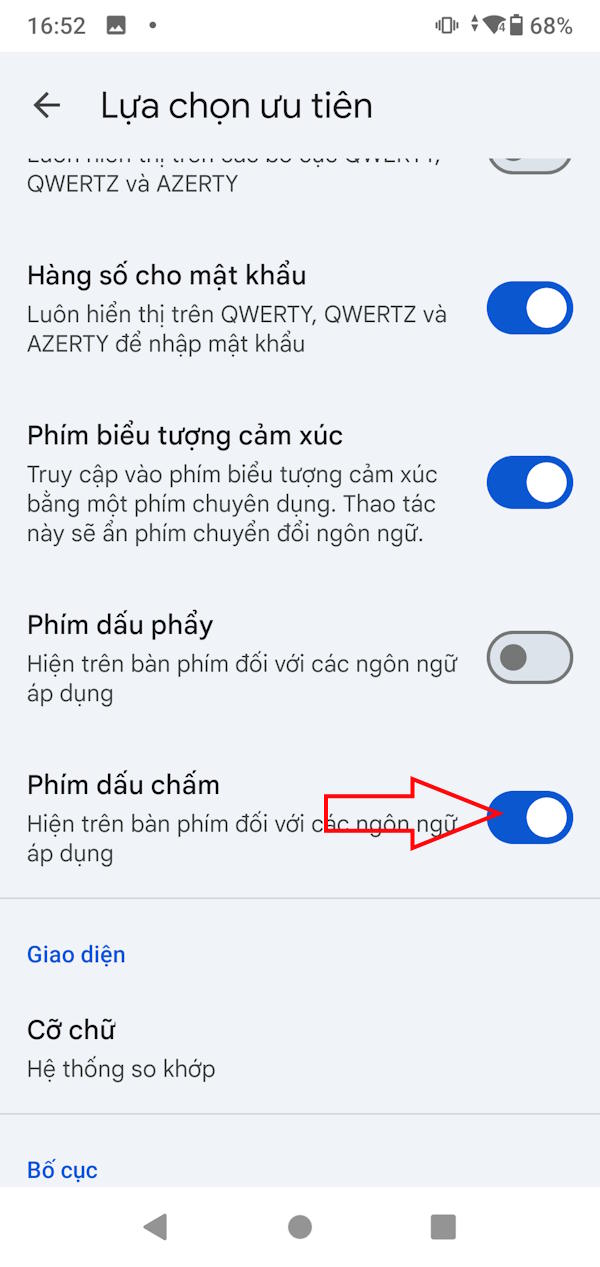Disable Hàng số cho mật khẩu switch
Screen dimensions: 600x1267
coord(529,308)
